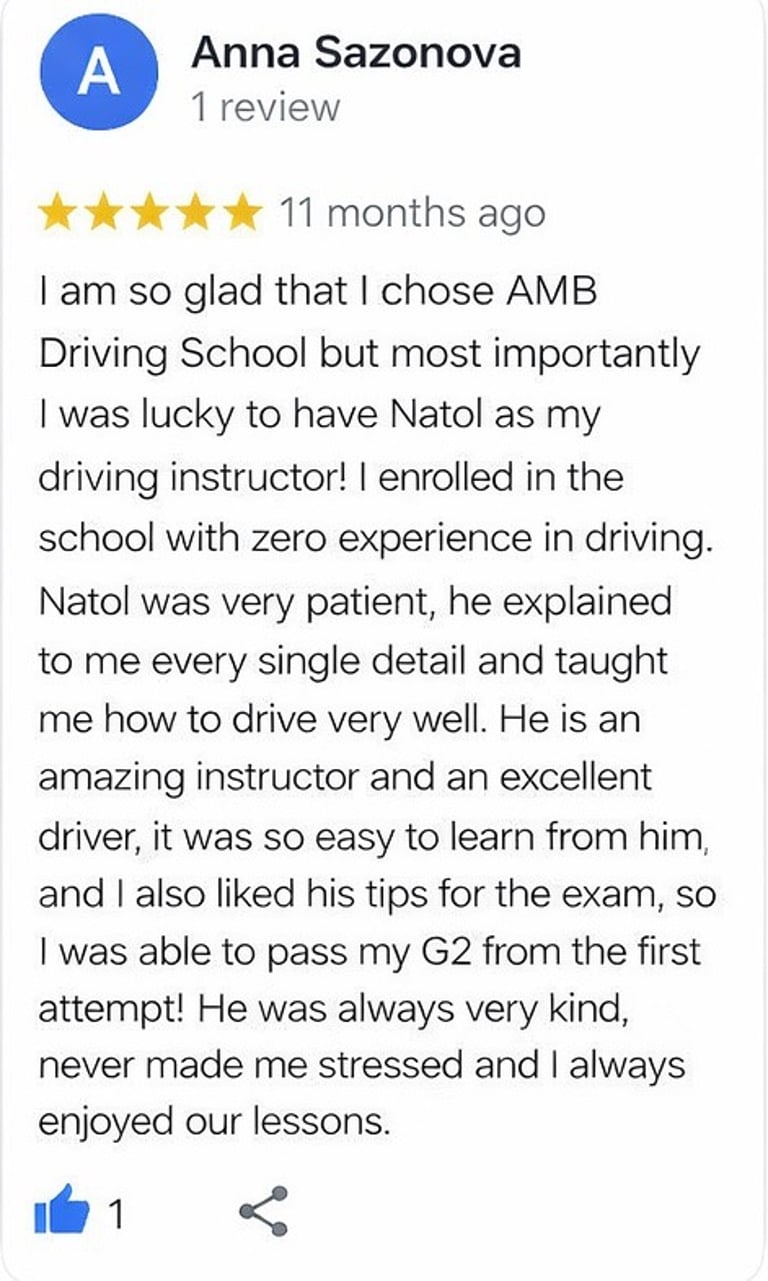Like Anna Sazonova's review
Viewport: 768px width, 1281px height.
(x=62, y=1211)
